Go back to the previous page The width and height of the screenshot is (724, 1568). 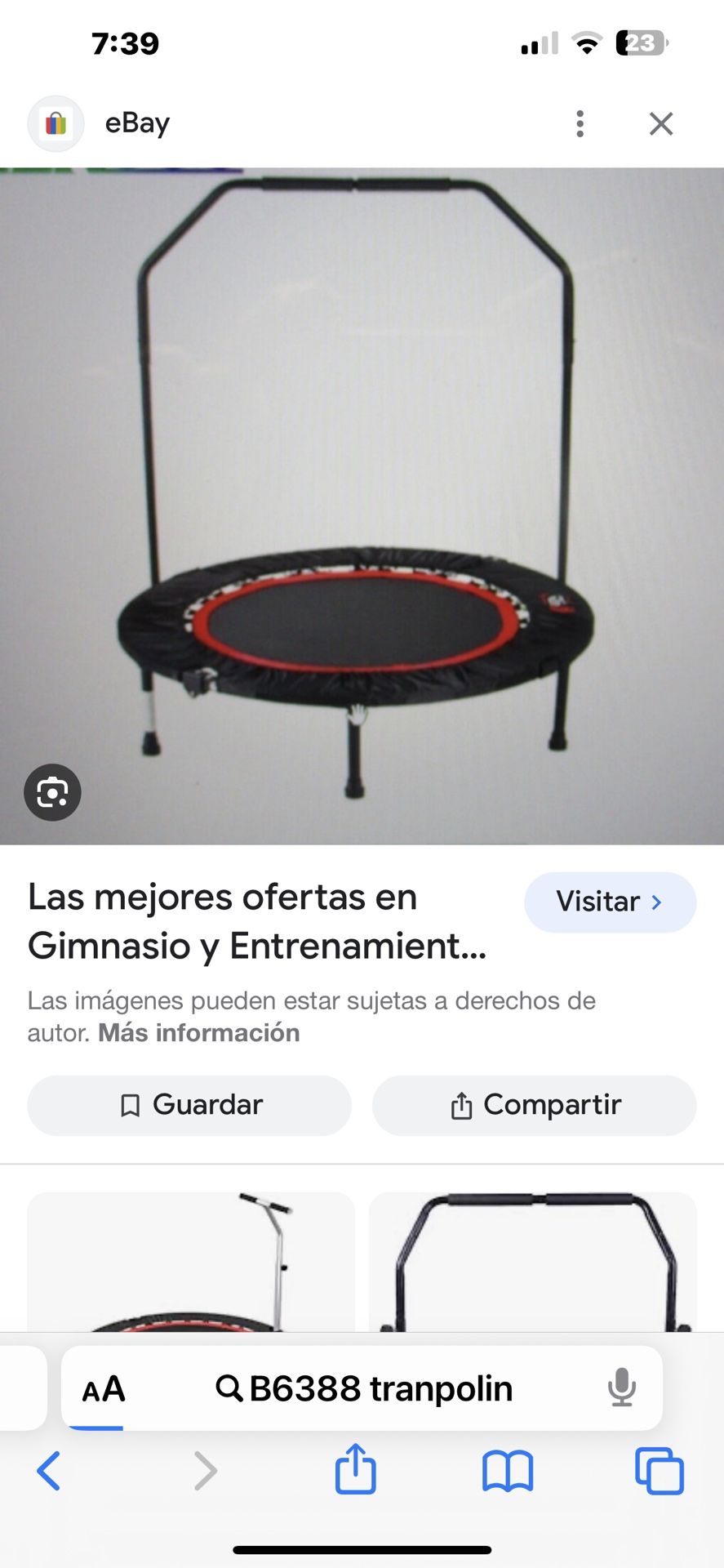[x=49, y=1471]
